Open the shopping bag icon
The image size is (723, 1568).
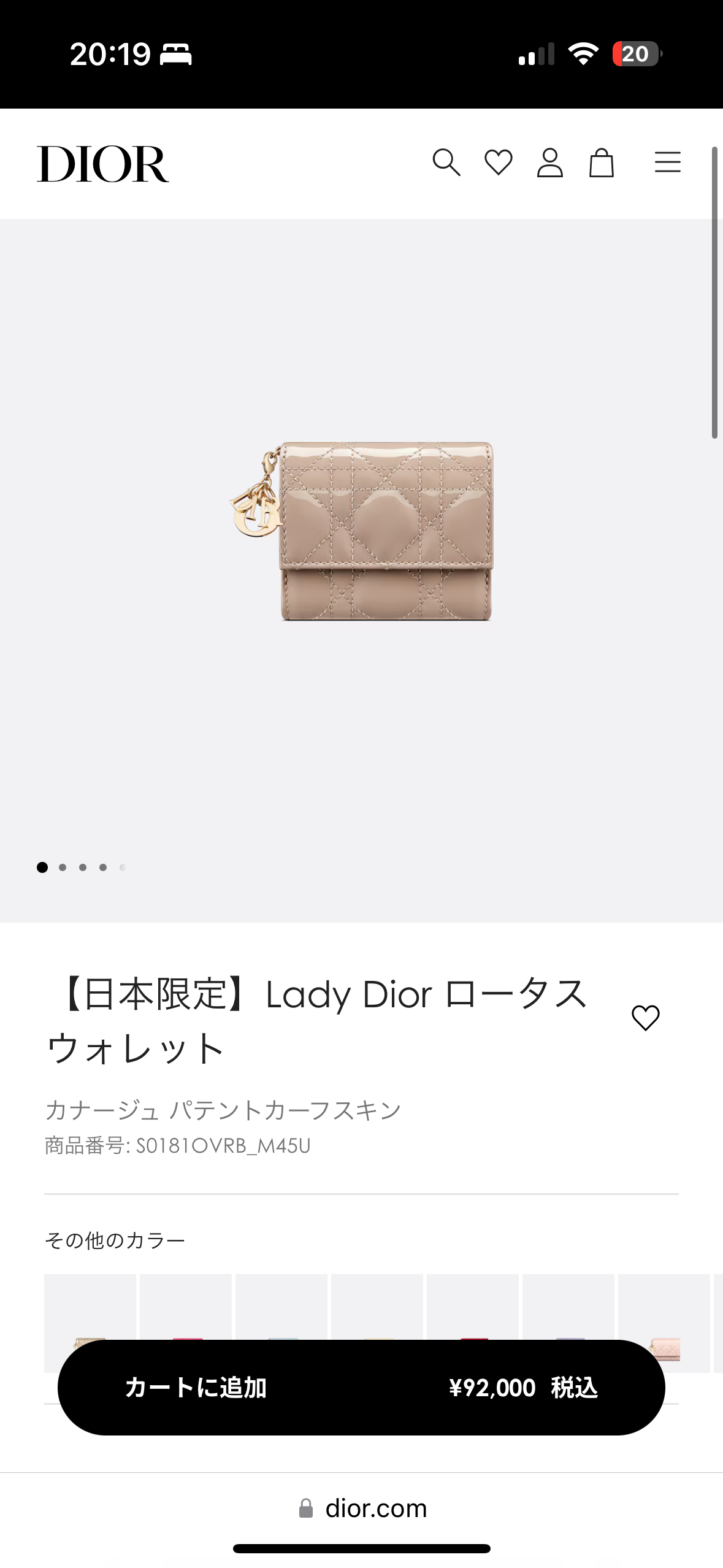pos(603,163)
